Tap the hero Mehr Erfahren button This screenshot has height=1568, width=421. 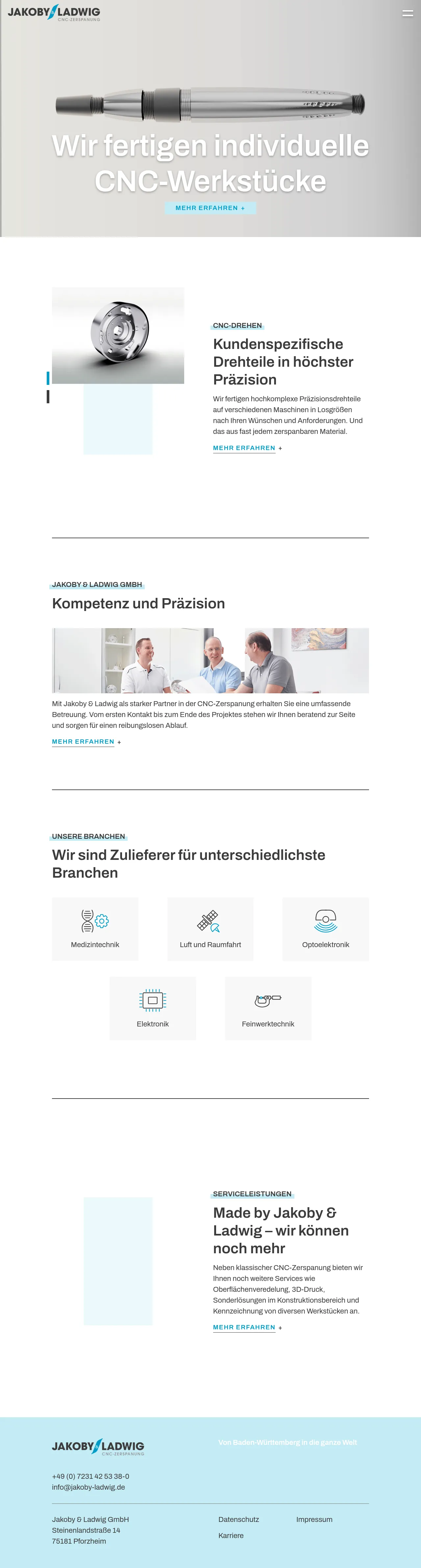coord(210,208)
